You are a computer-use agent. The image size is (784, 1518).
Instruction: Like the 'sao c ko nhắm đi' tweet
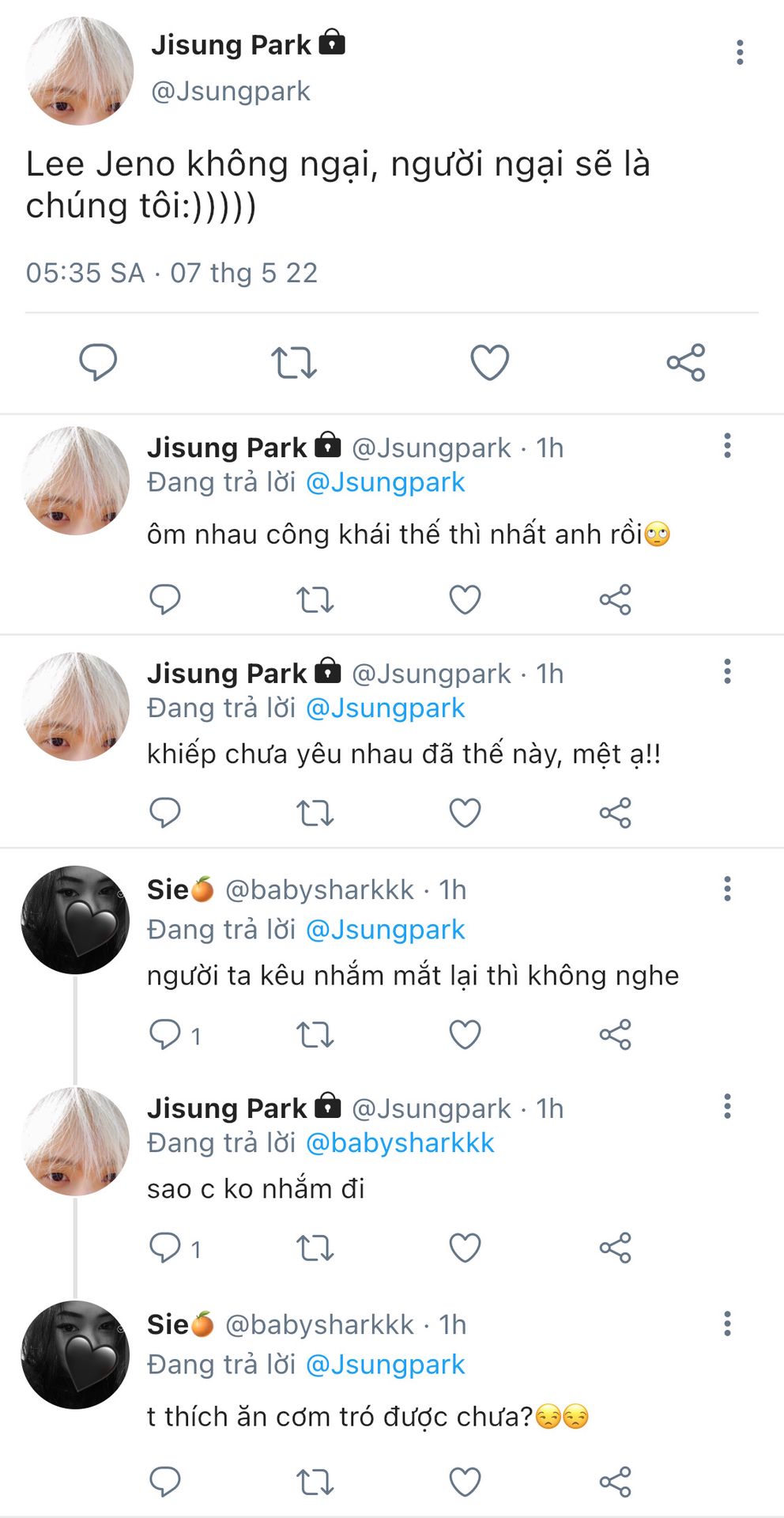pyautogui.click(x=465, y=1248)
